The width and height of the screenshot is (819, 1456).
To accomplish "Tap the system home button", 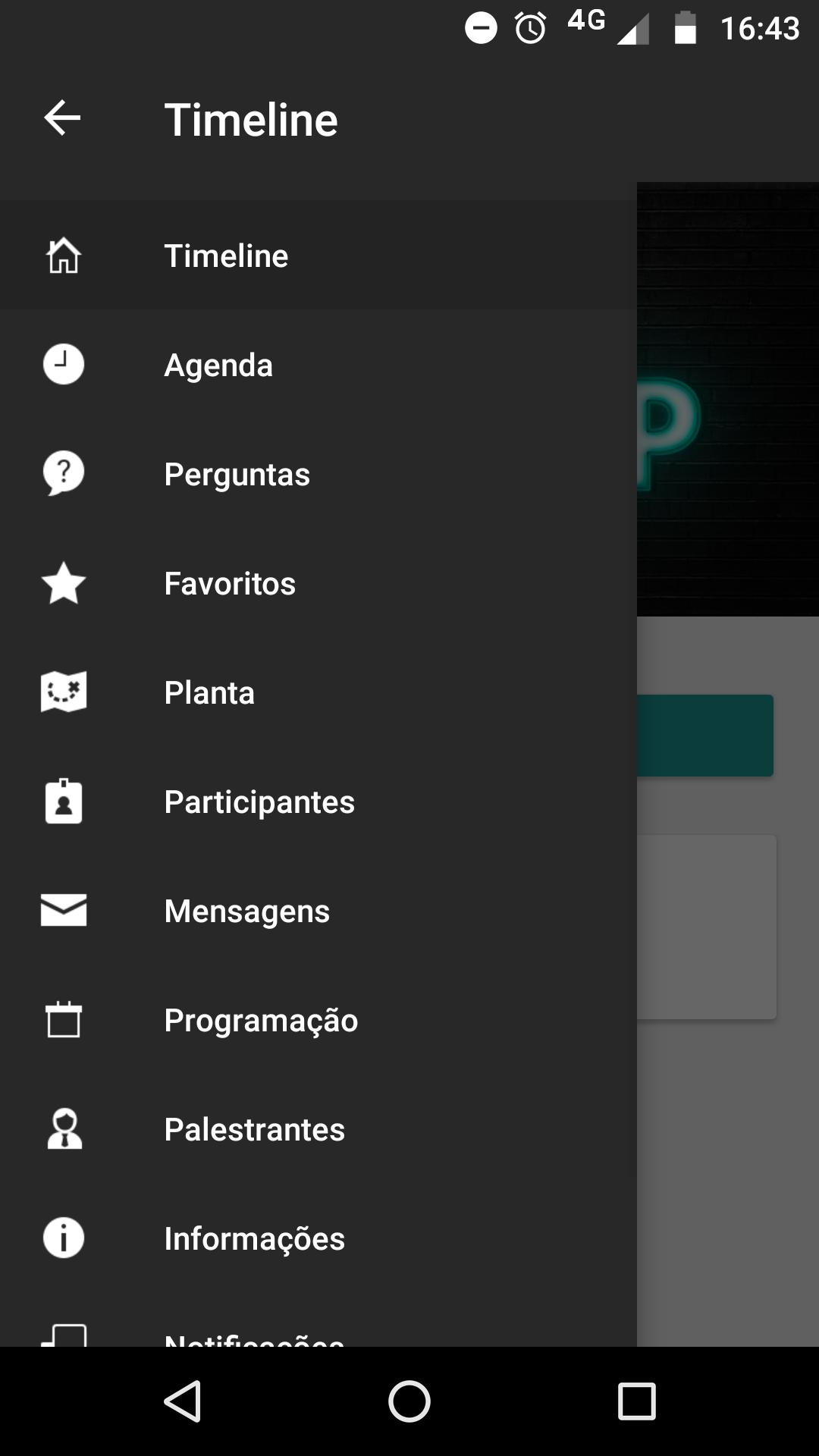I will [x=409, y=1401].
